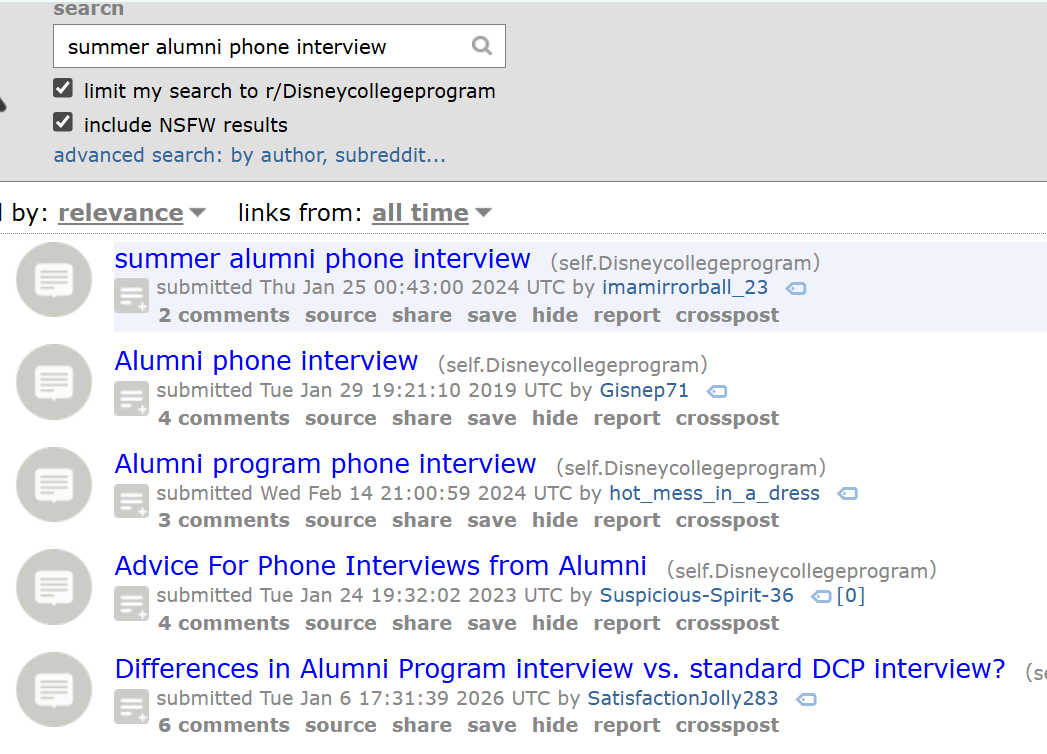Screen dimensions: 1047x754
Task: Report the summer alumni phone interview post
Action: (626, 315)
